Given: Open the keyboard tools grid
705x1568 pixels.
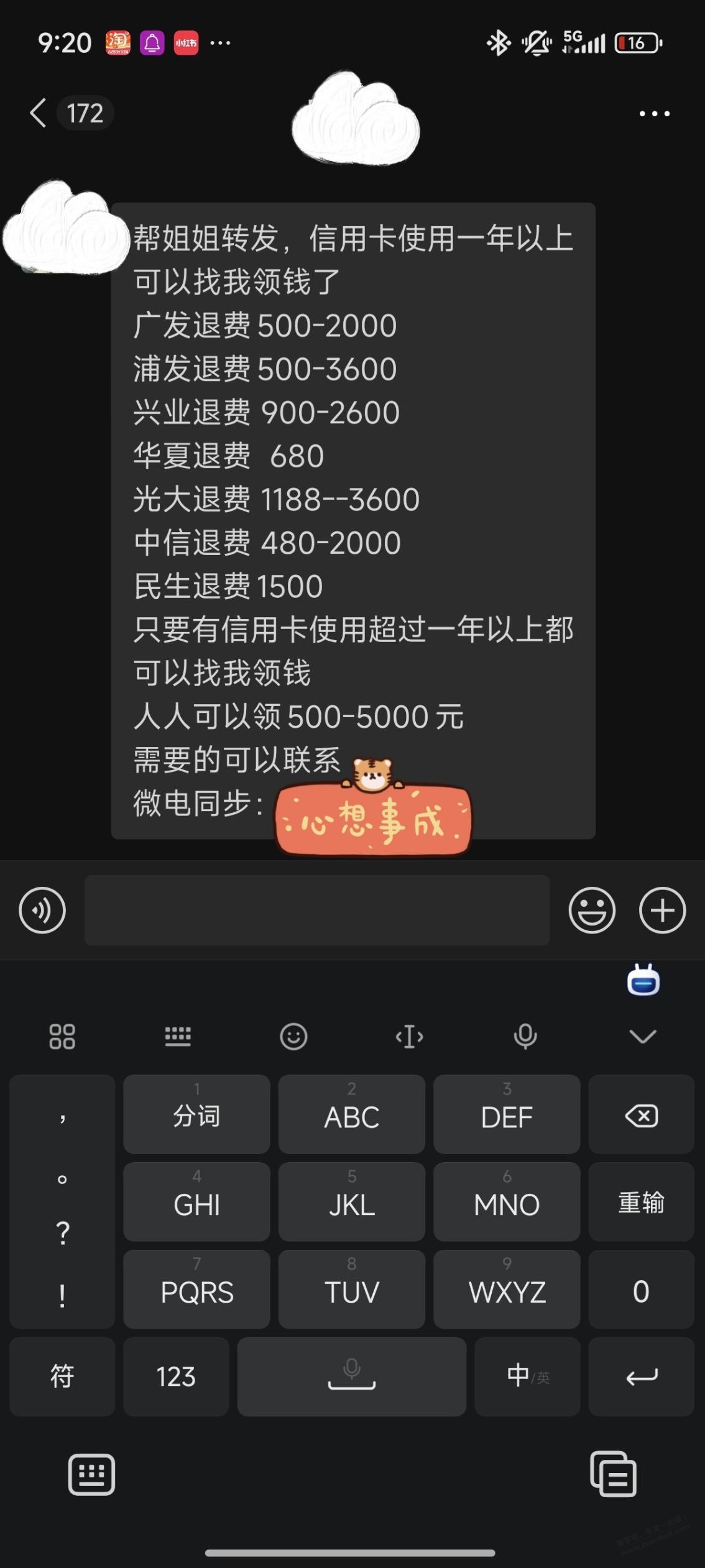Looking at the screenshot, I should point(62,1037).
